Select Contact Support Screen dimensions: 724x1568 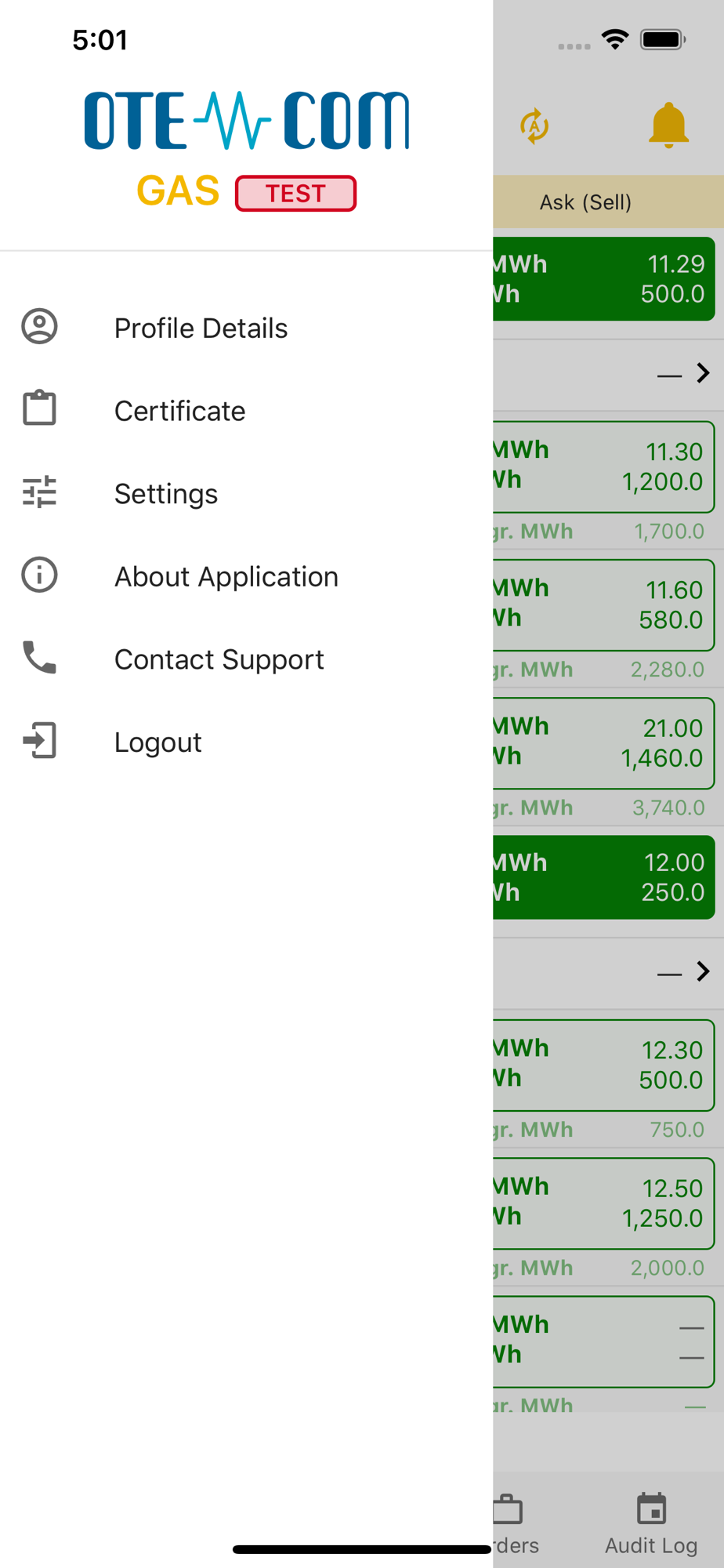click(246, 659)
